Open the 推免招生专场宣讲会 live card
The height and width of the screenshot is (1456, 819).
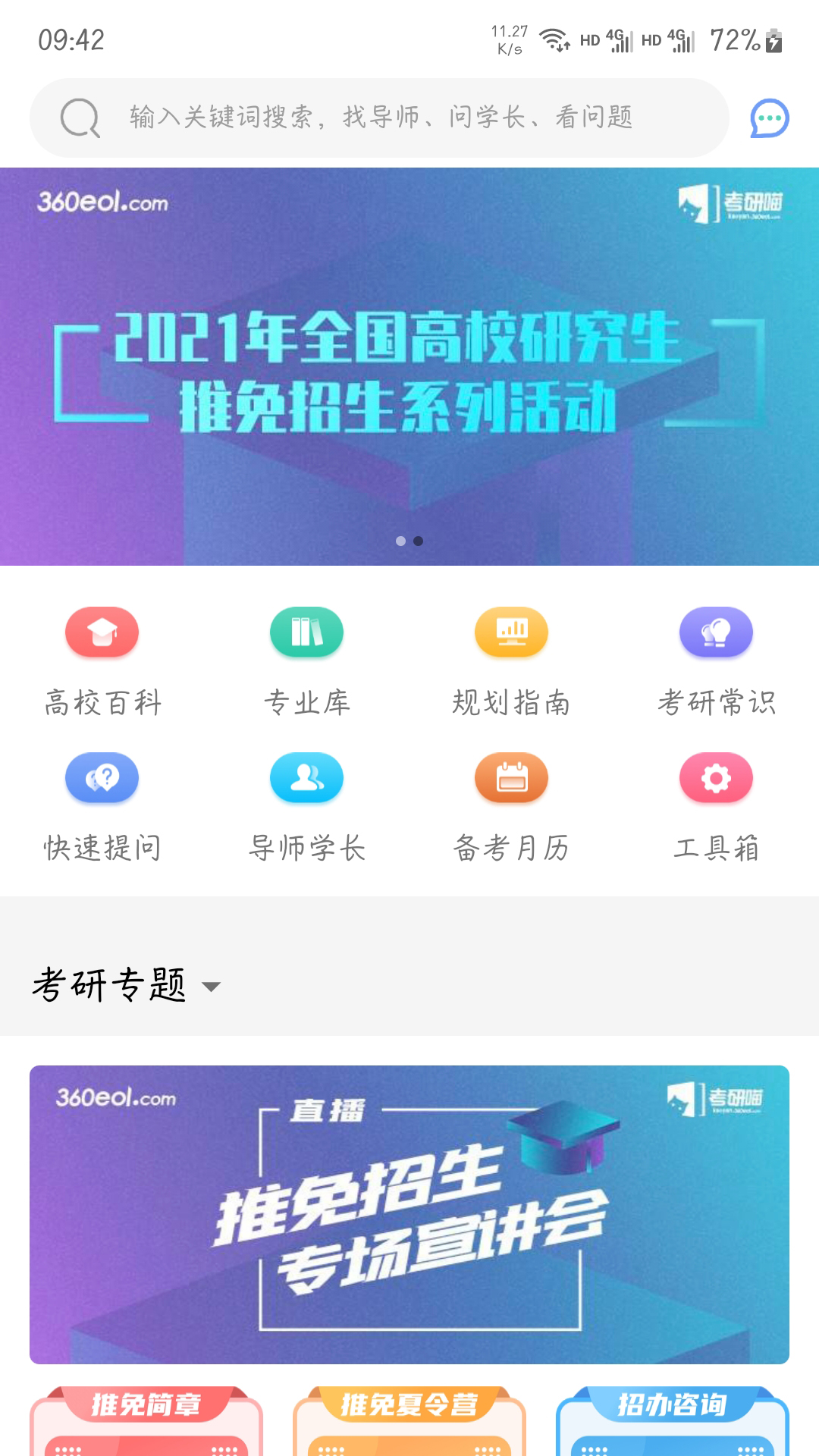pyautogui.click(x=409, y=1214)
